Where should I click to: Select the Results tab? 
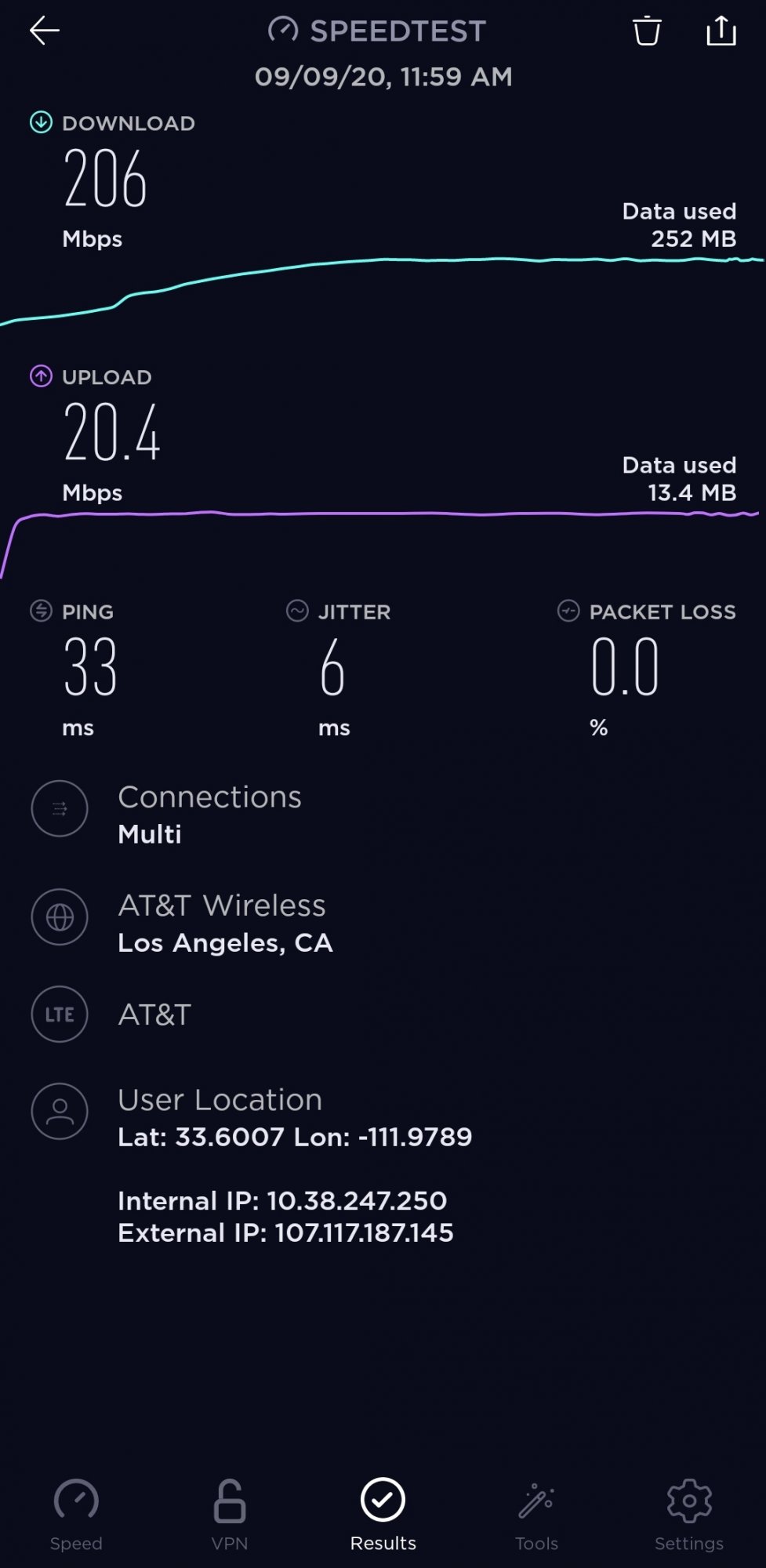pos(383,1515)
